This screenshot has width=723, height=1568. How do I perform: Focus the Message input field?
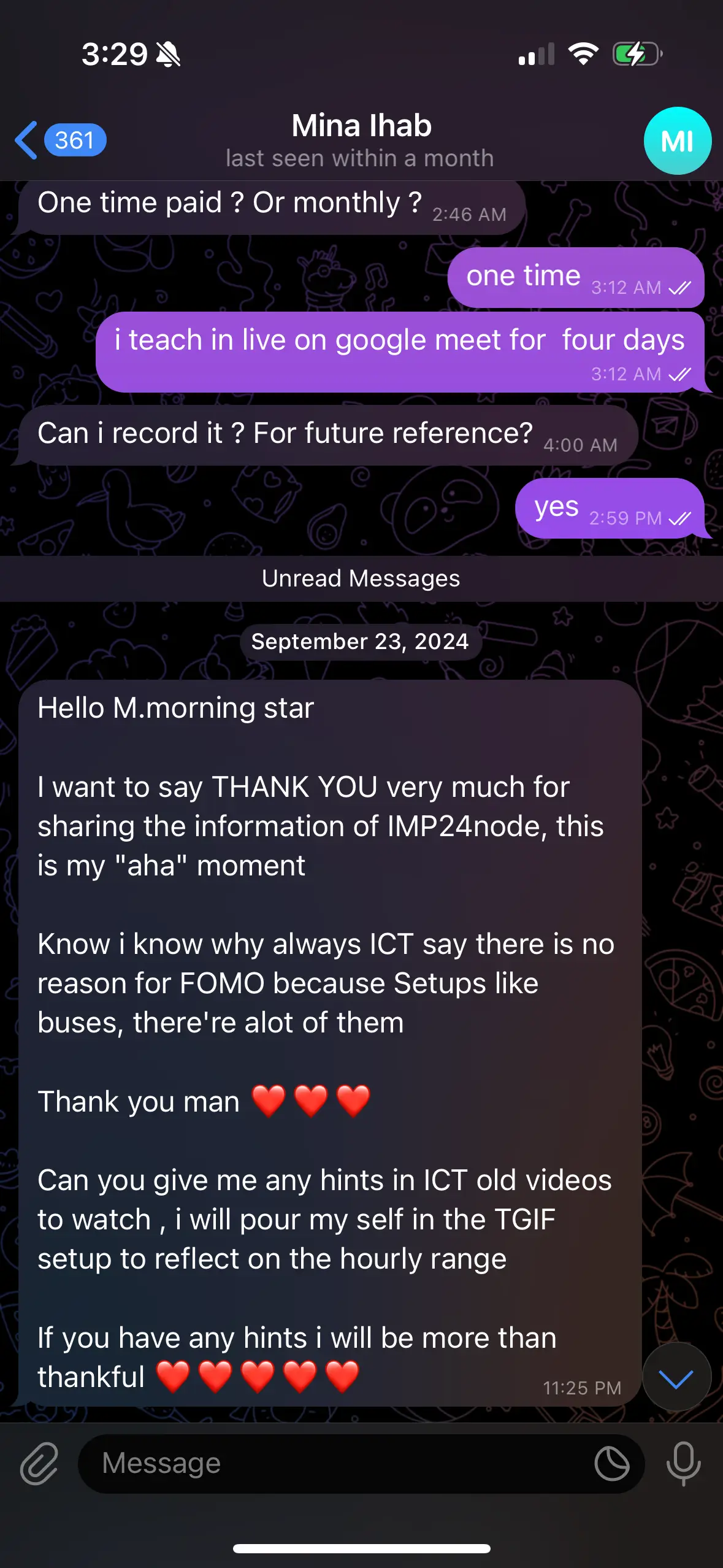tap(337, 1464)
